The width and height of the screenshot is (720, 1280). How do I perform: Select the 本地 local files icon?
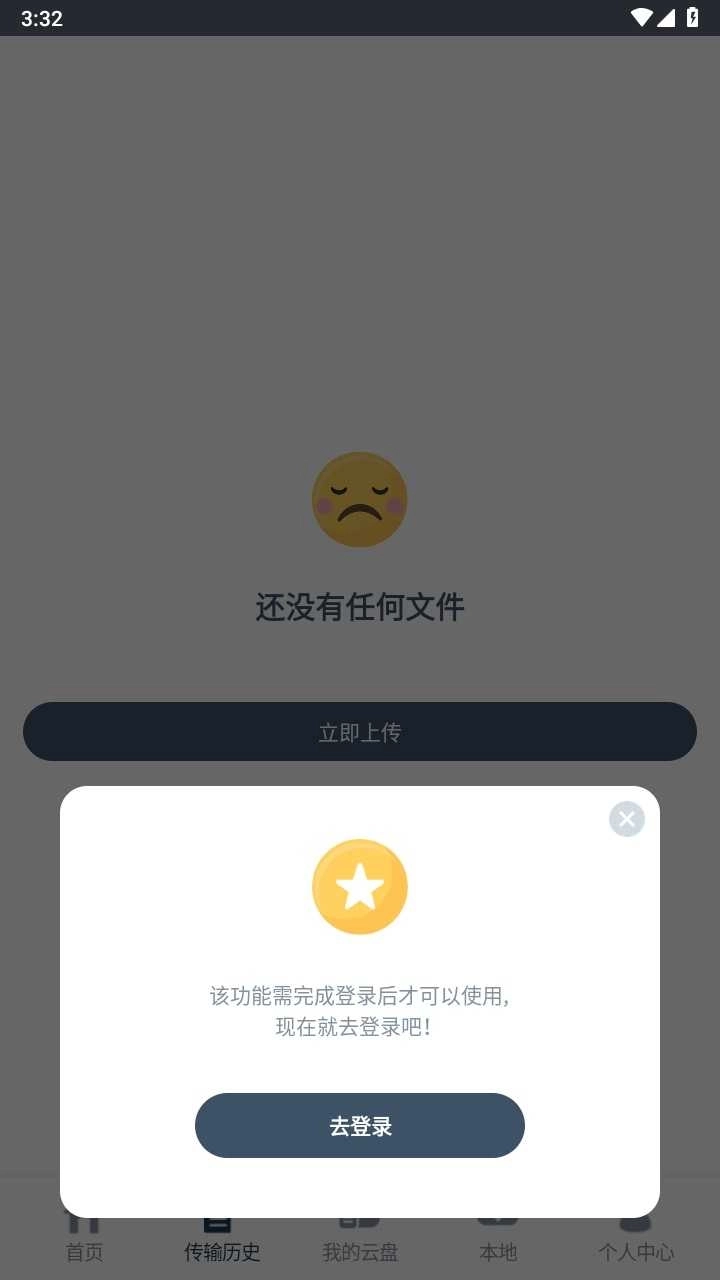pyautogui.click(x=498, y=1221)
